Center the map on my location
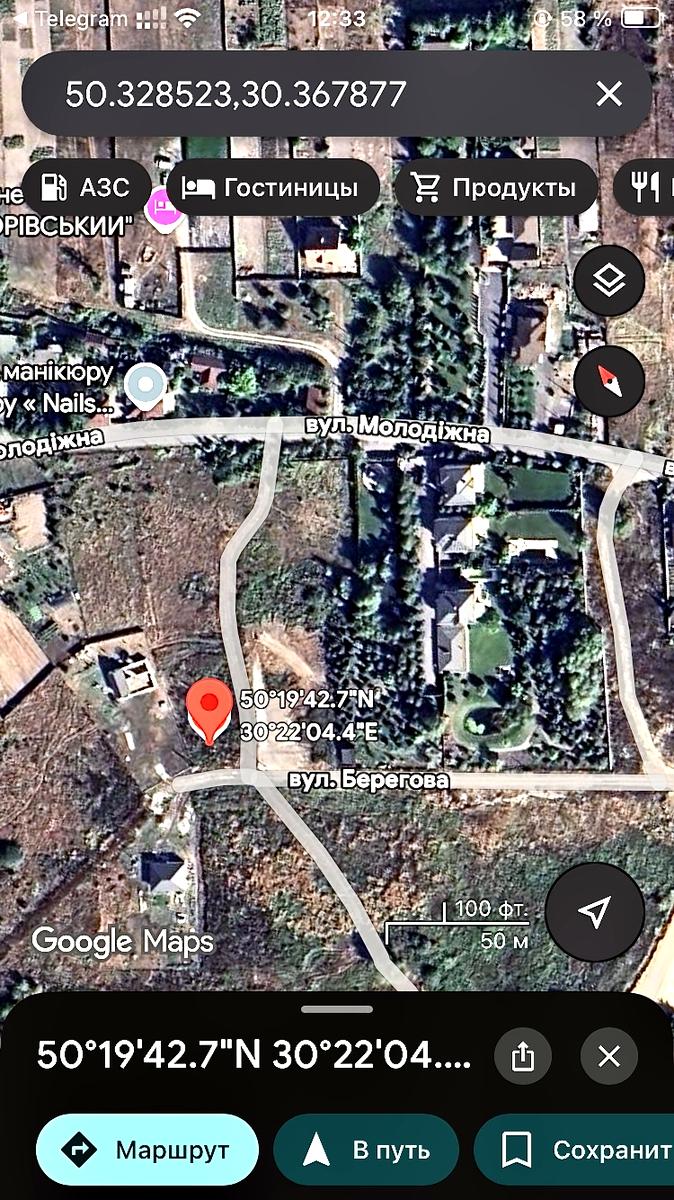 click(x=595, y=911)
